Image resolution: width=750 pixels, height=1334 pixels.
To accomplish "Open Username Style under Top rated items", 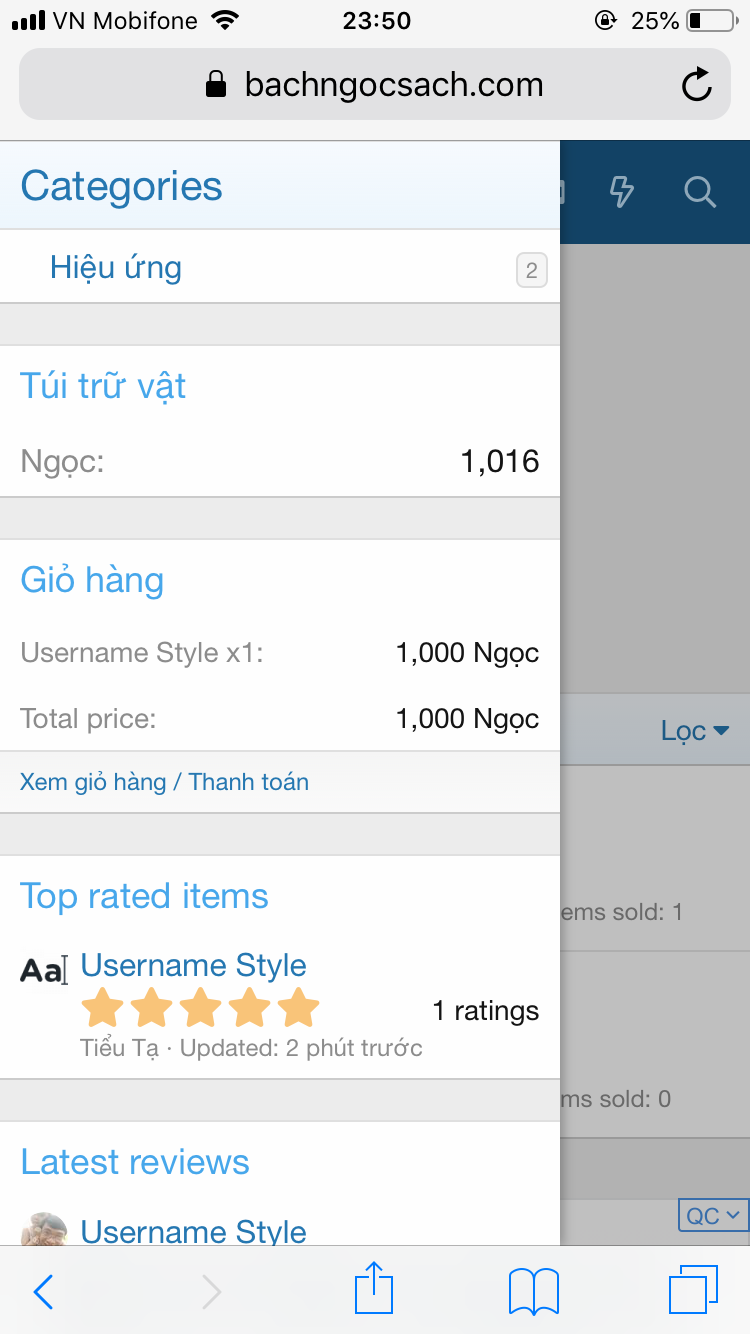I will 193,966.
